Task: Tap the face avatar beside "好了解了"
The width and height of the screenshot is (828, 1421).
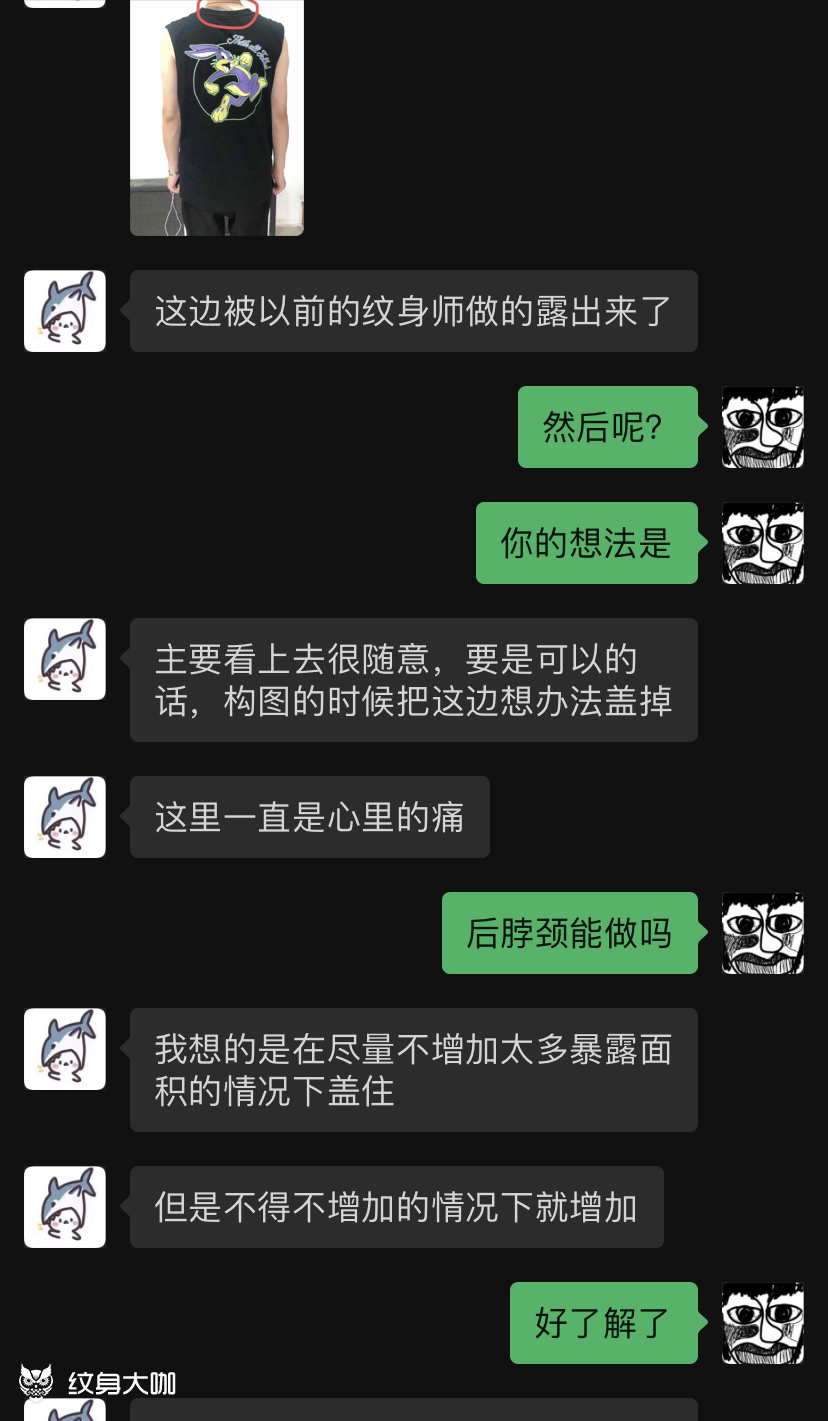Action: pyautogui.click(x=763, y=1323)
